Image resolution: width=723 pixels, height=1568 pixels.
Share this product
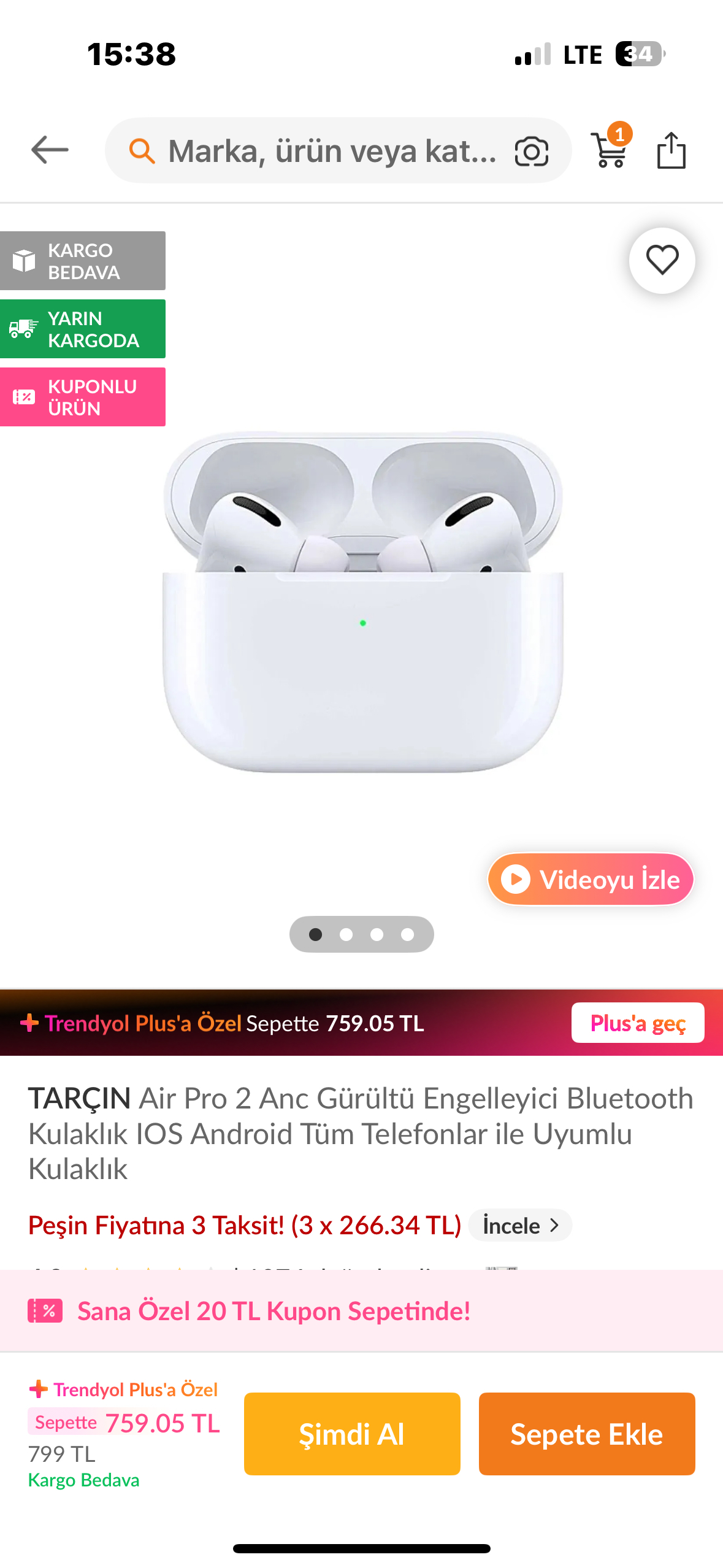click(x=671, y=150)
